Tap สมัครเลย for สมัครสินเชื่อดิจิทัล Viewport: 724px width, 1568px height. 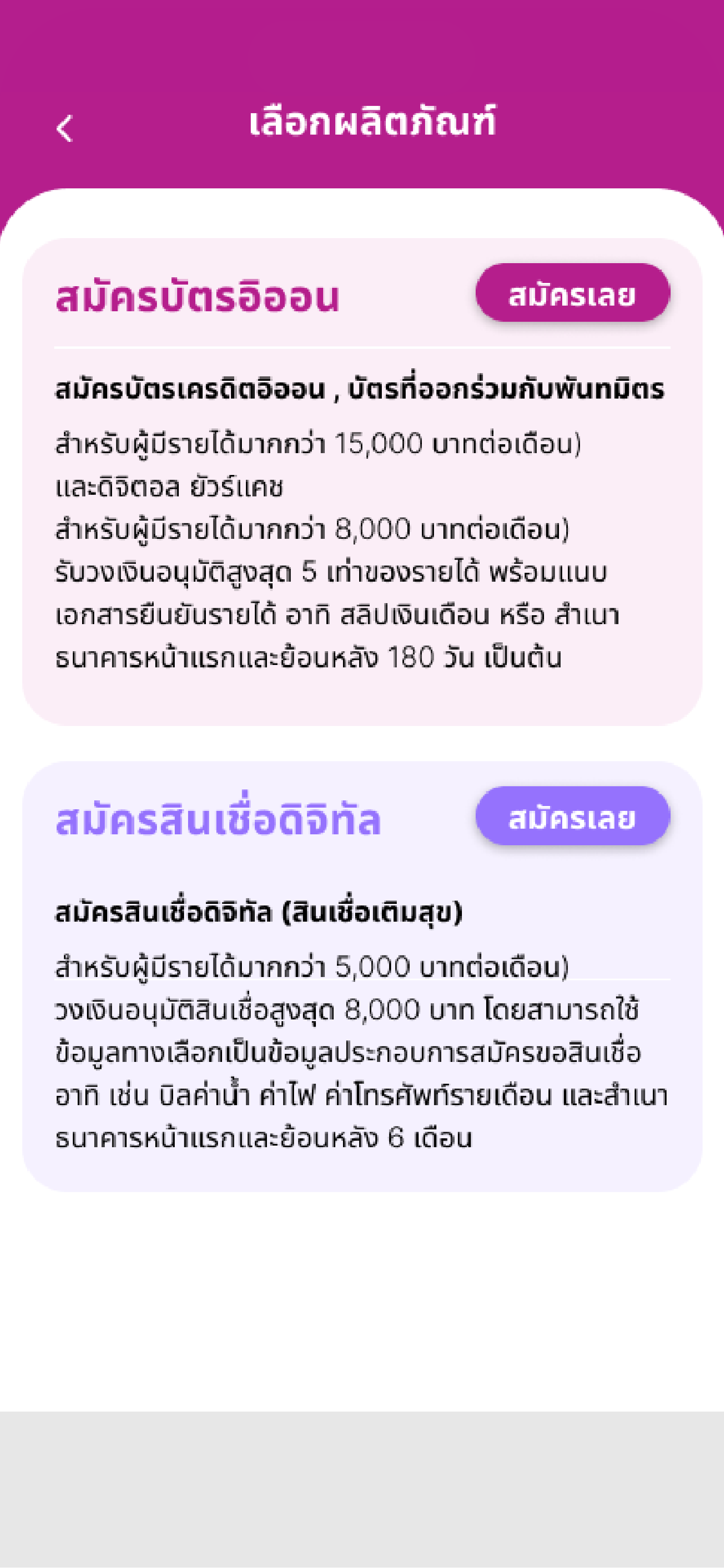pos(572,816)
